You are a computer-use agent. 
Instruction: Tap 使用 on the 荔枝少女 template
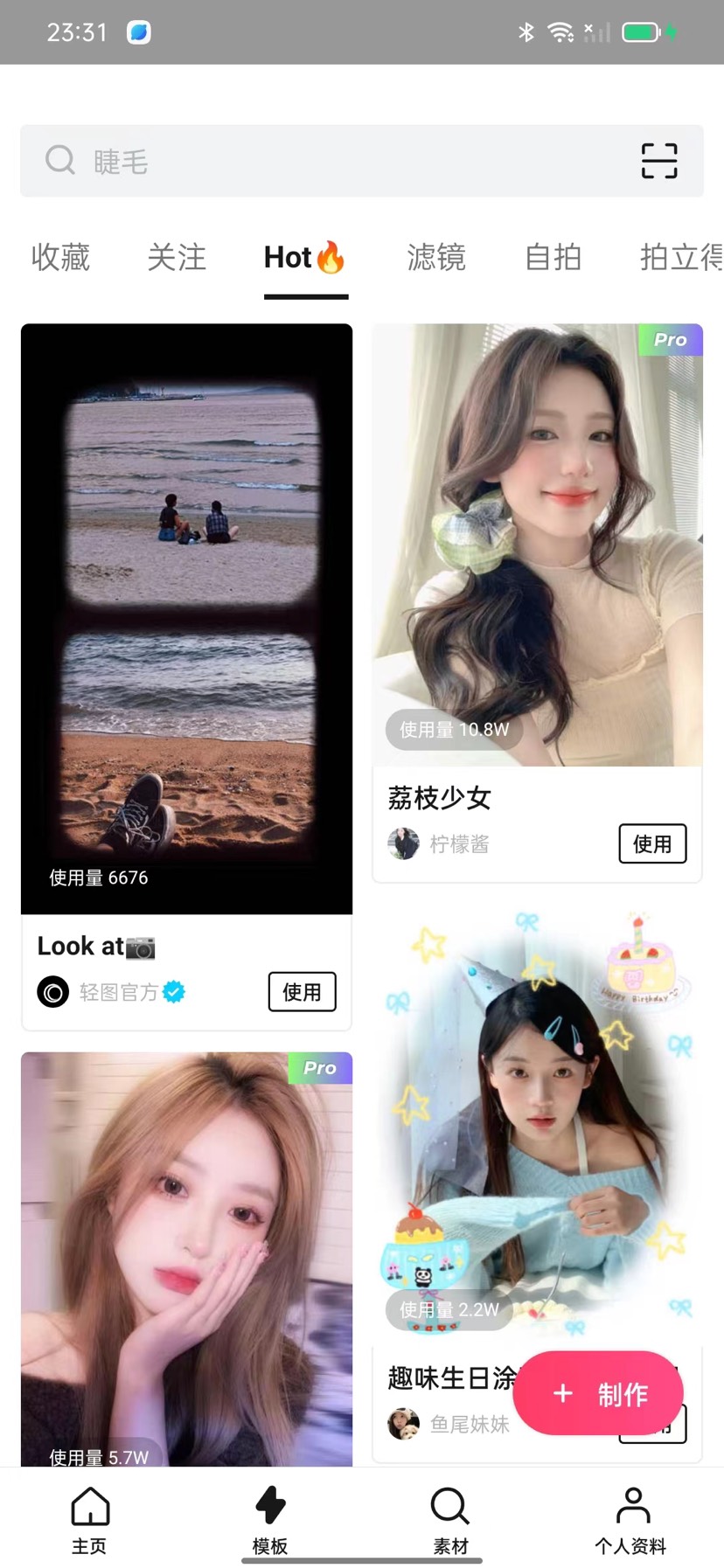(652, 844)
